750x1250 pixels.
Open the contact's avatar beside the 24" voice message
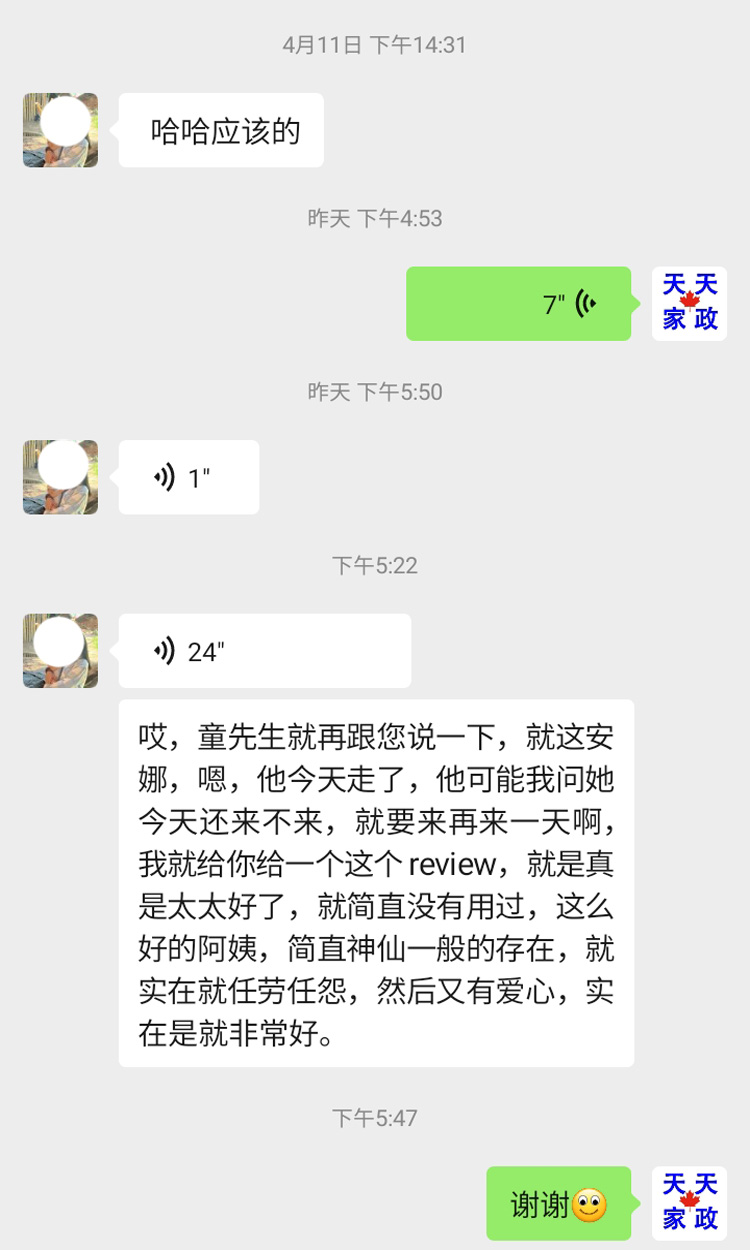(60, 651)
